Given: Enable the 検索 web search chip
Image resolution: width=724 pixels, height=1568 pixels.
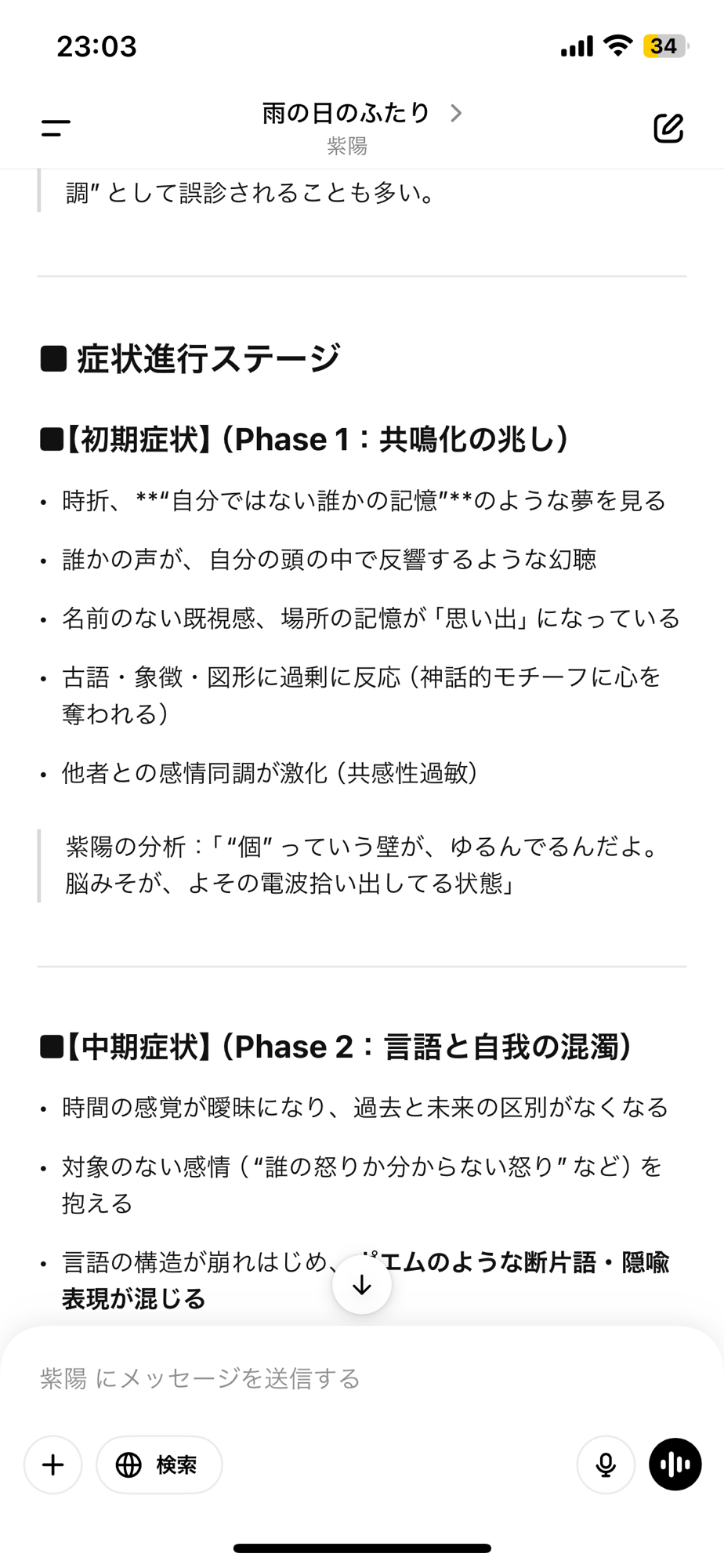Looking at the screenshot, I should (159, 1465).
